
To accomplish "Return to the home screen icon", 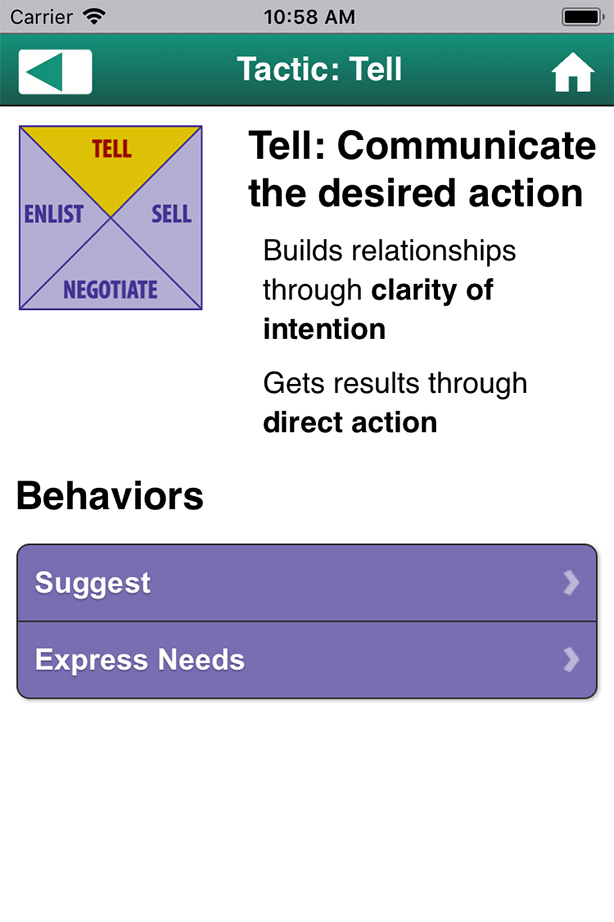I will [572, 72].
